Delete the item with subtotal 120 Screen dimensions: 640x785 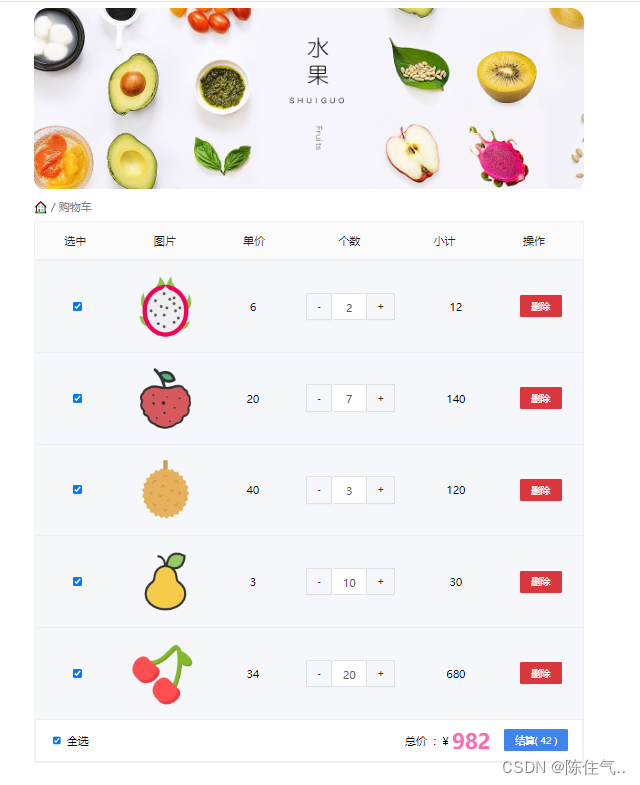click(x=541, y=490)
